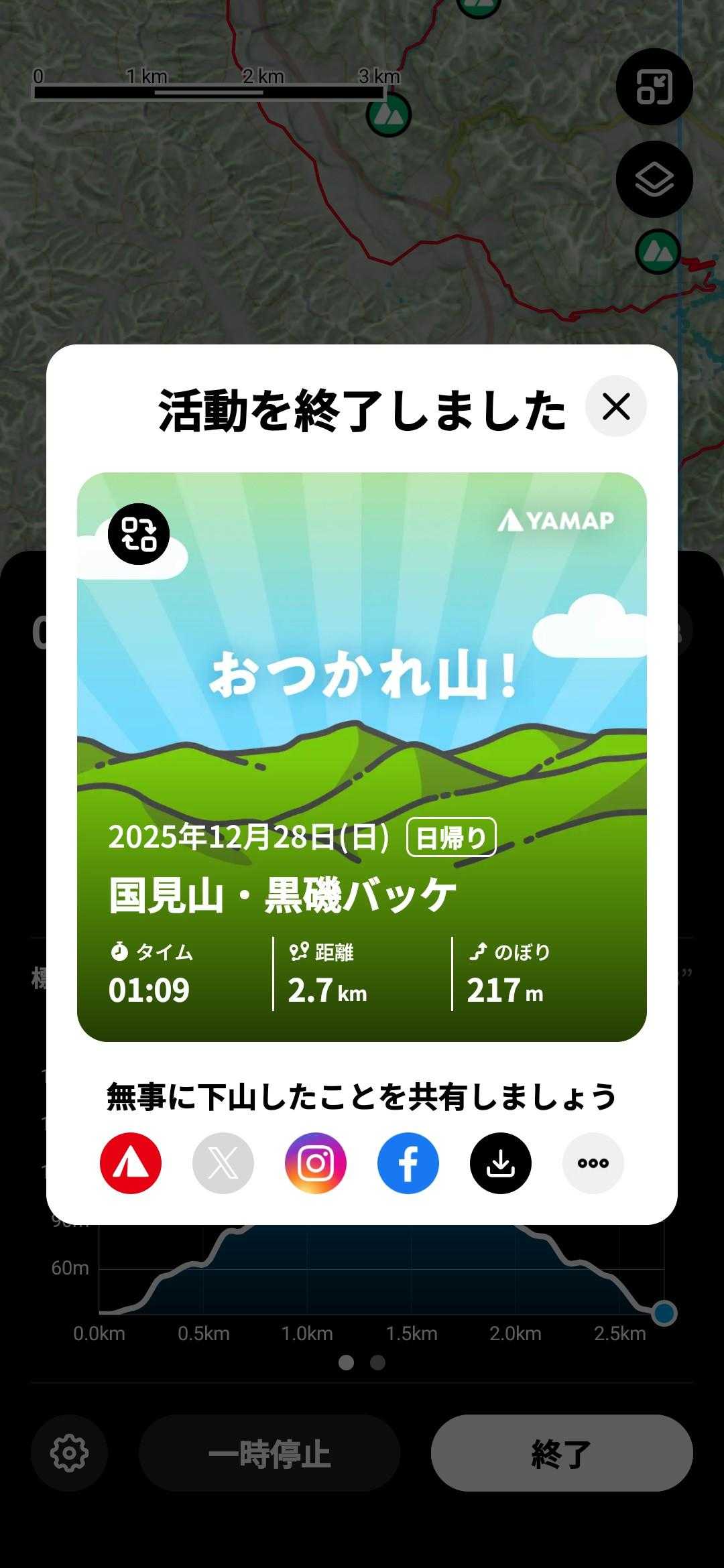Open the settings gear
724x1568 pixels.
[69, 1453]
